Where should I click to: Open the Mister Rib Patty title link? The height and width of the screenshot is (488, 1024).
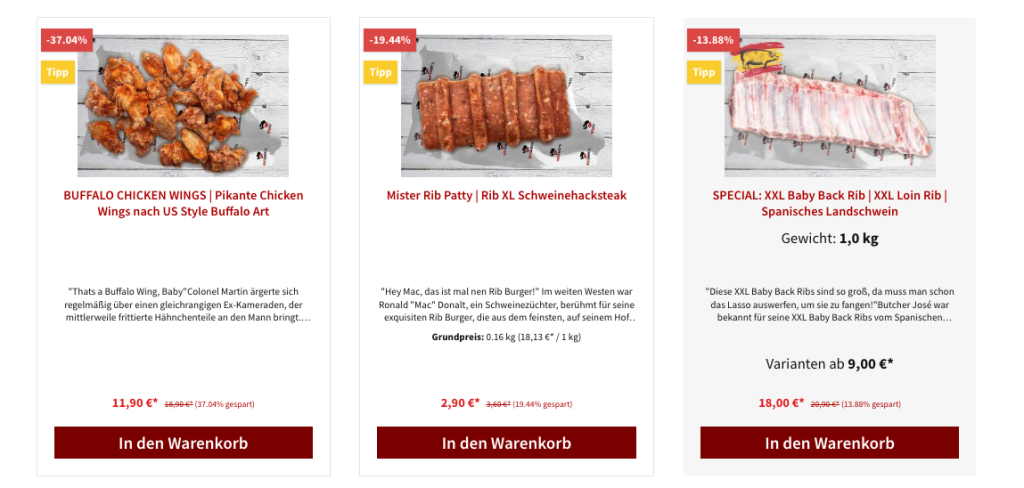[x=506, y=195]
